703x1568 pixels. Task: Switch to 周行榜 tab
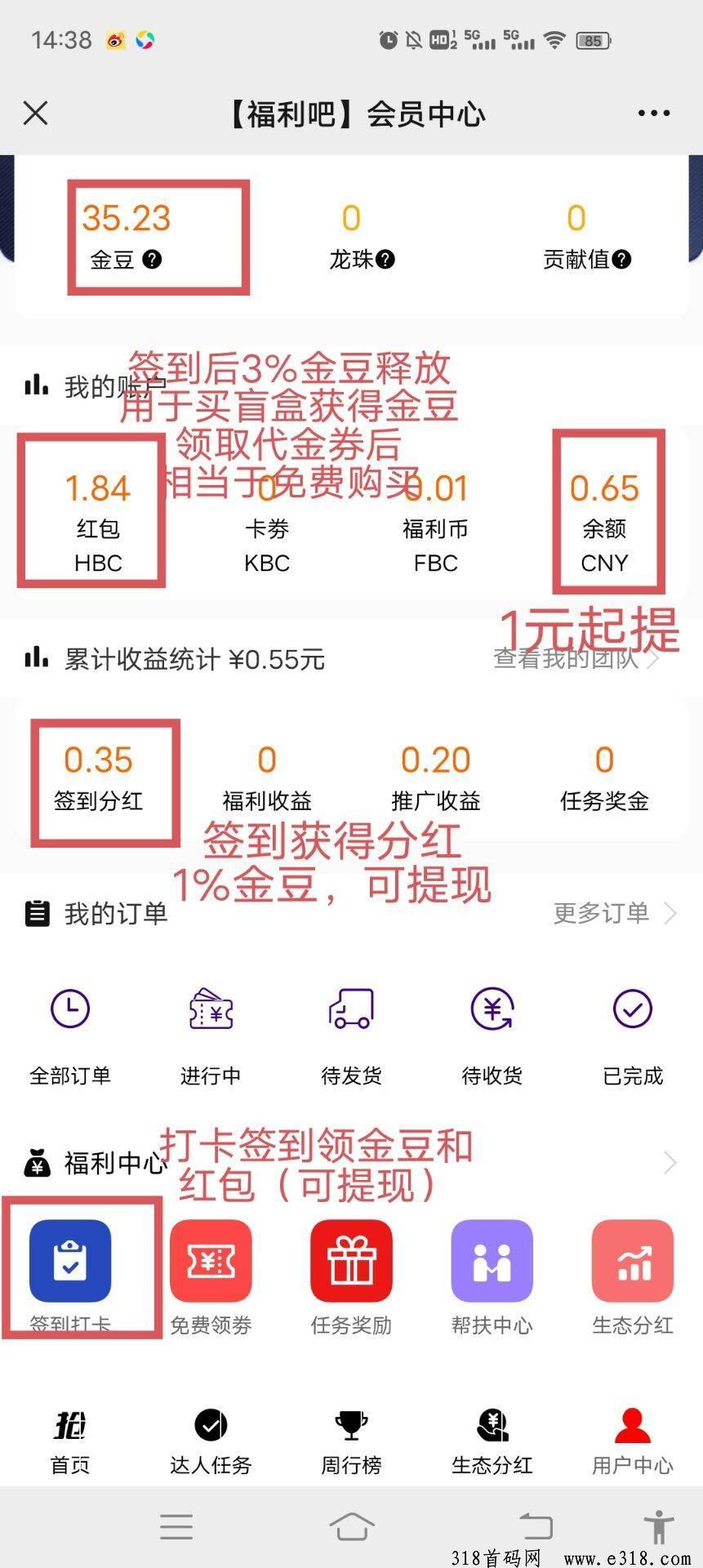pos(351,1441)
